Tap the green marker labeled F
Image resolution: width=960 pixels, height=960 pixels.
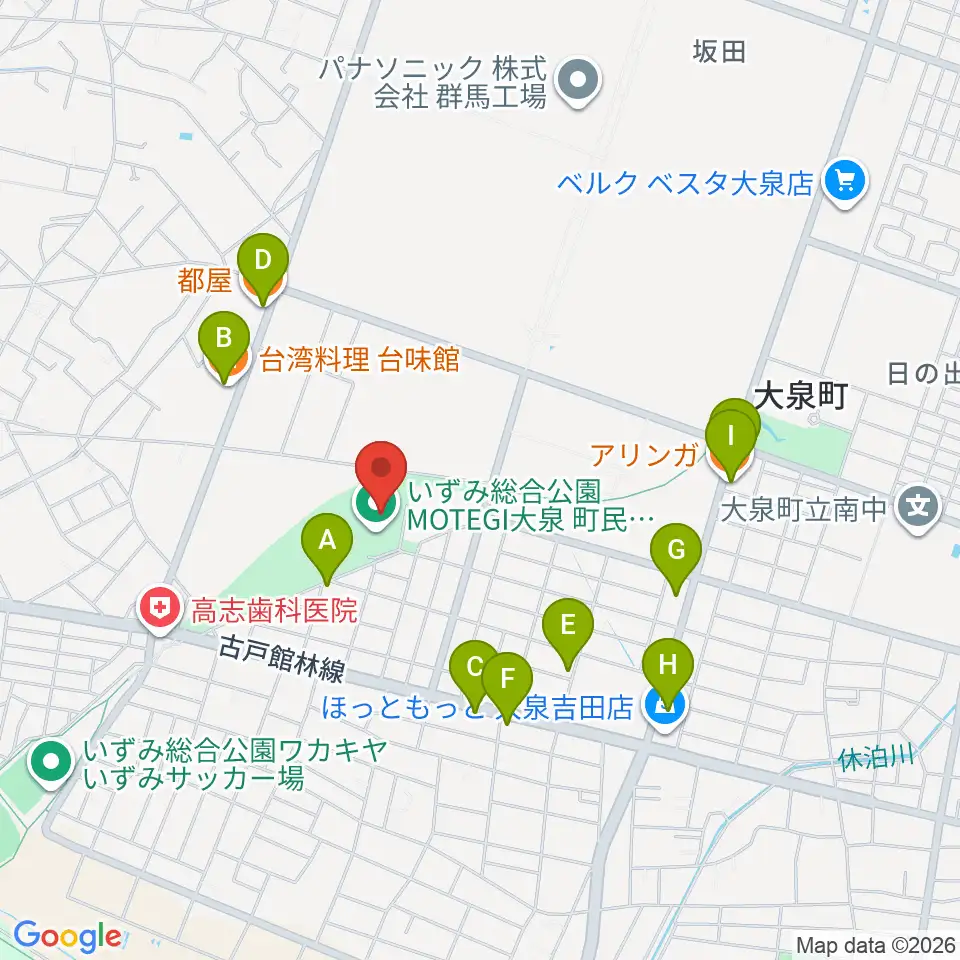(x=507, y=688)
